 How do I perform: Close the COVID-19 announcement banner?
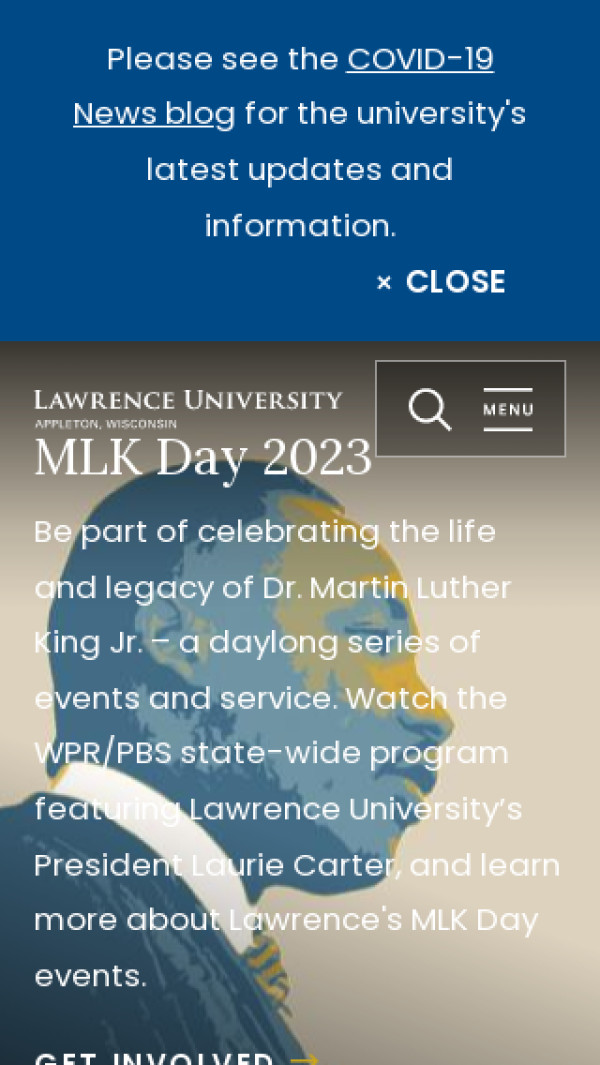[x=441, y=282]
